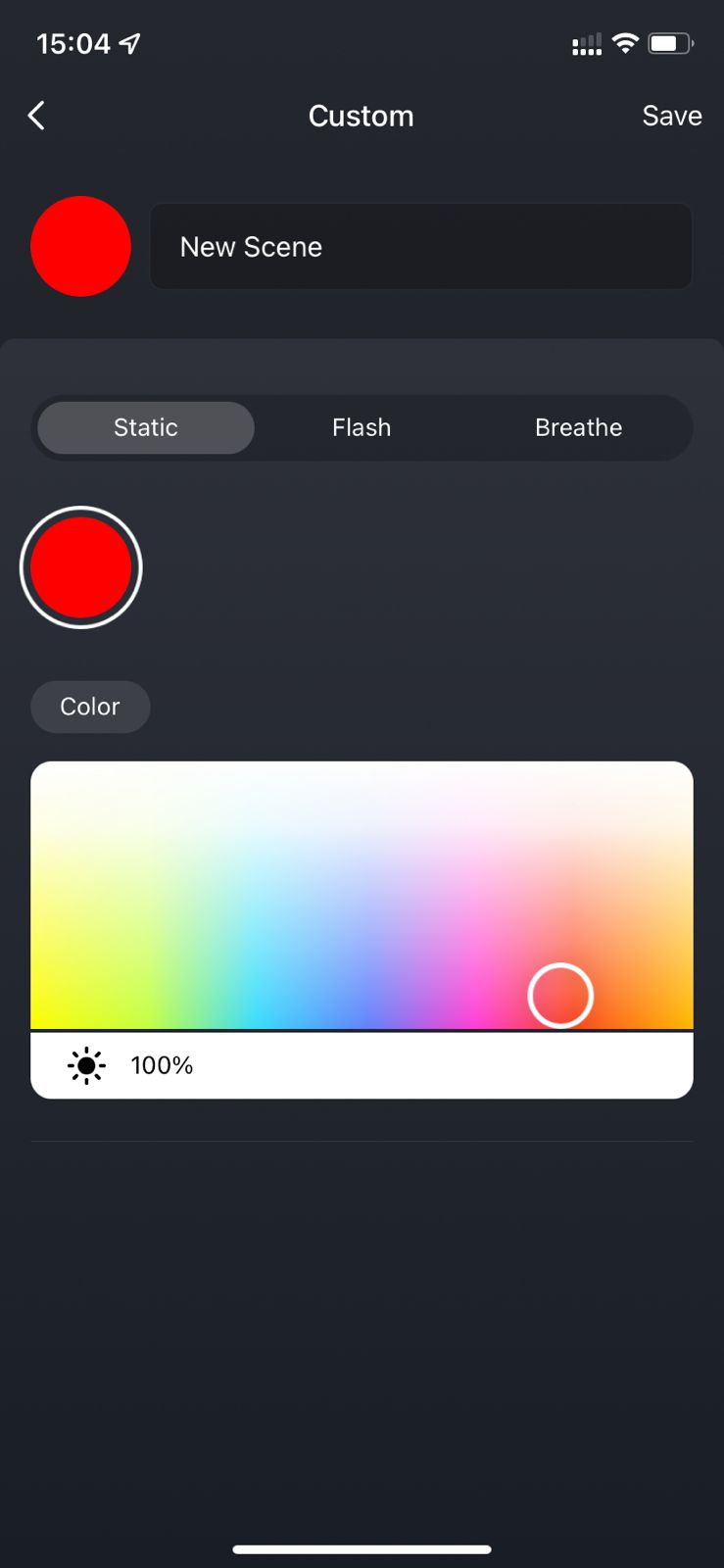Screen dimensions: 724x1568
Task: Switch to Flash mode
Action: pyautogui.click(x=362, y=427)
